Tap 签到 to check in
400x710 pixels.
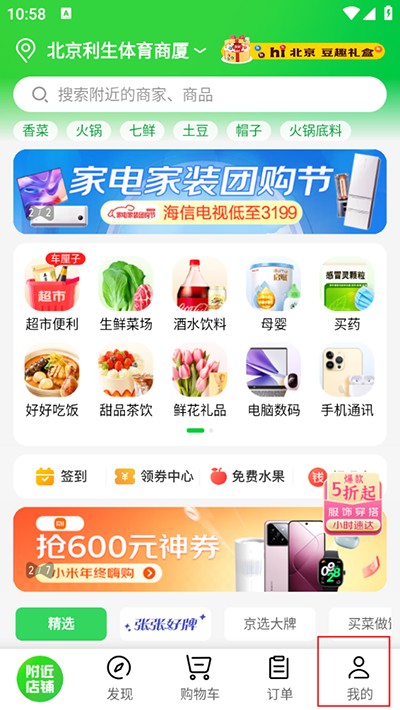click(61, 476)
